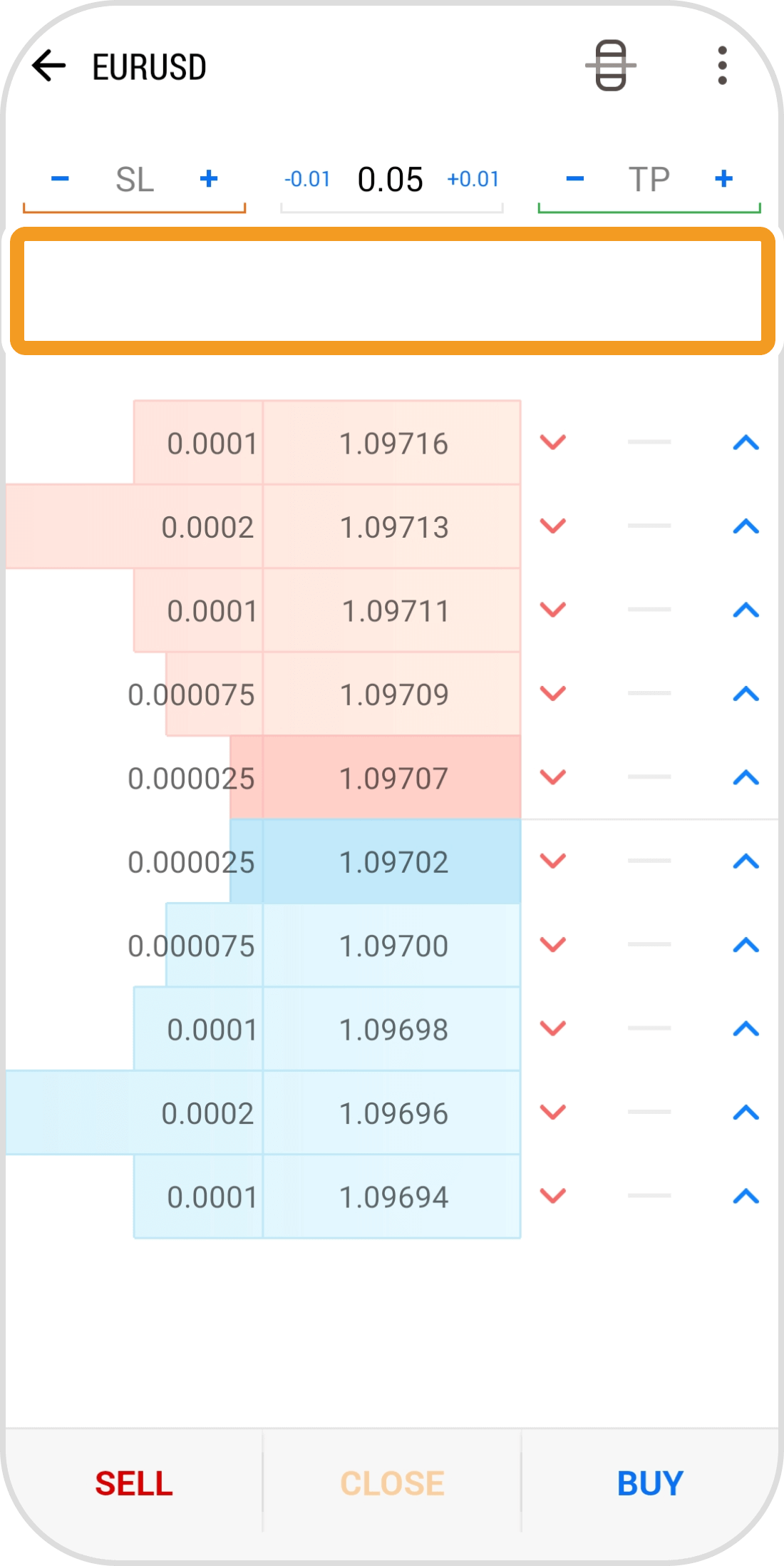
Task: Open the three-dot overflow menu
Action: point(722,66)
